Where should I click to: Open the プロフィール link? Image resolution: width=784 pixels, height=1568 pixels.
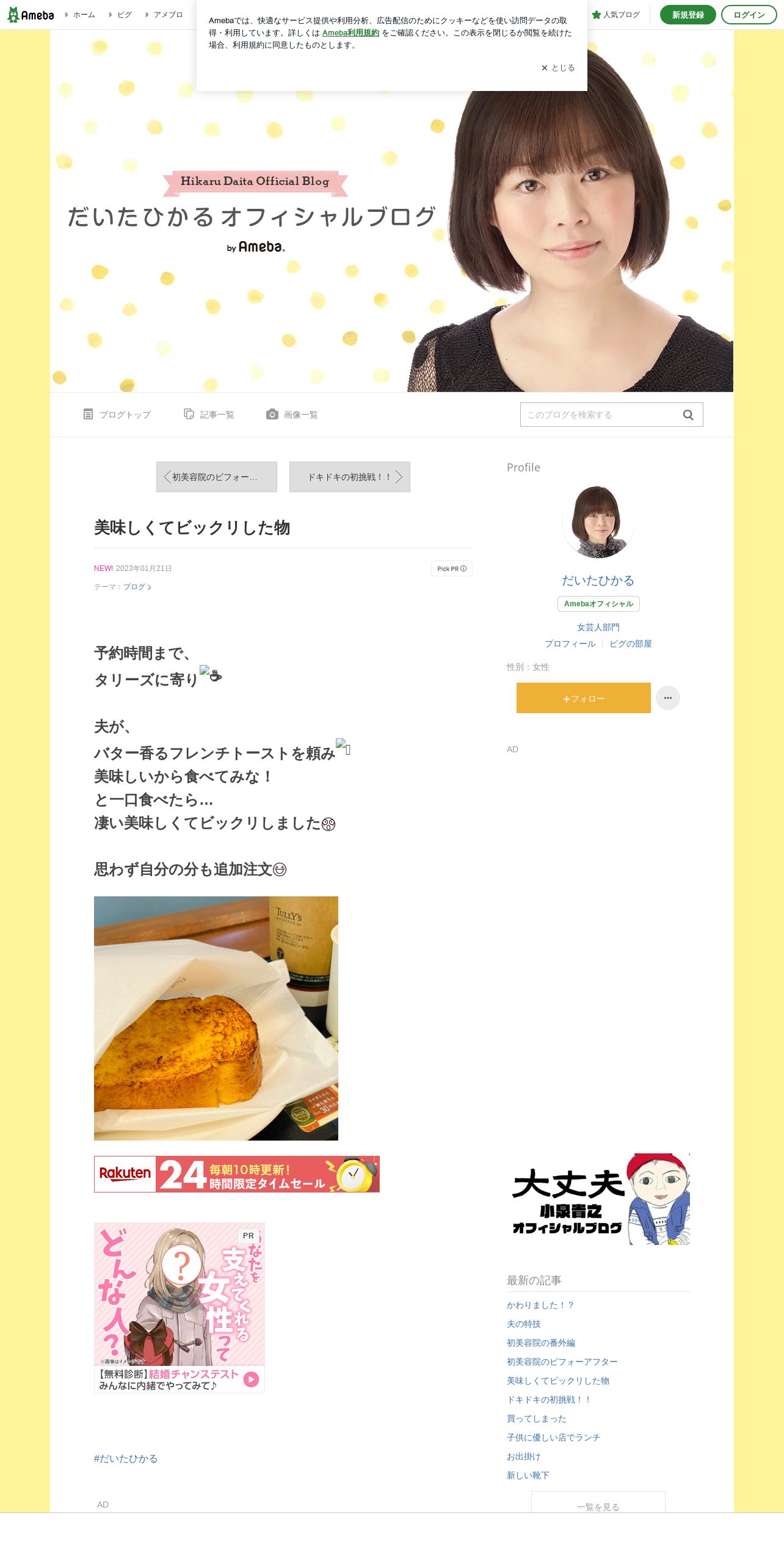point(570,644)
